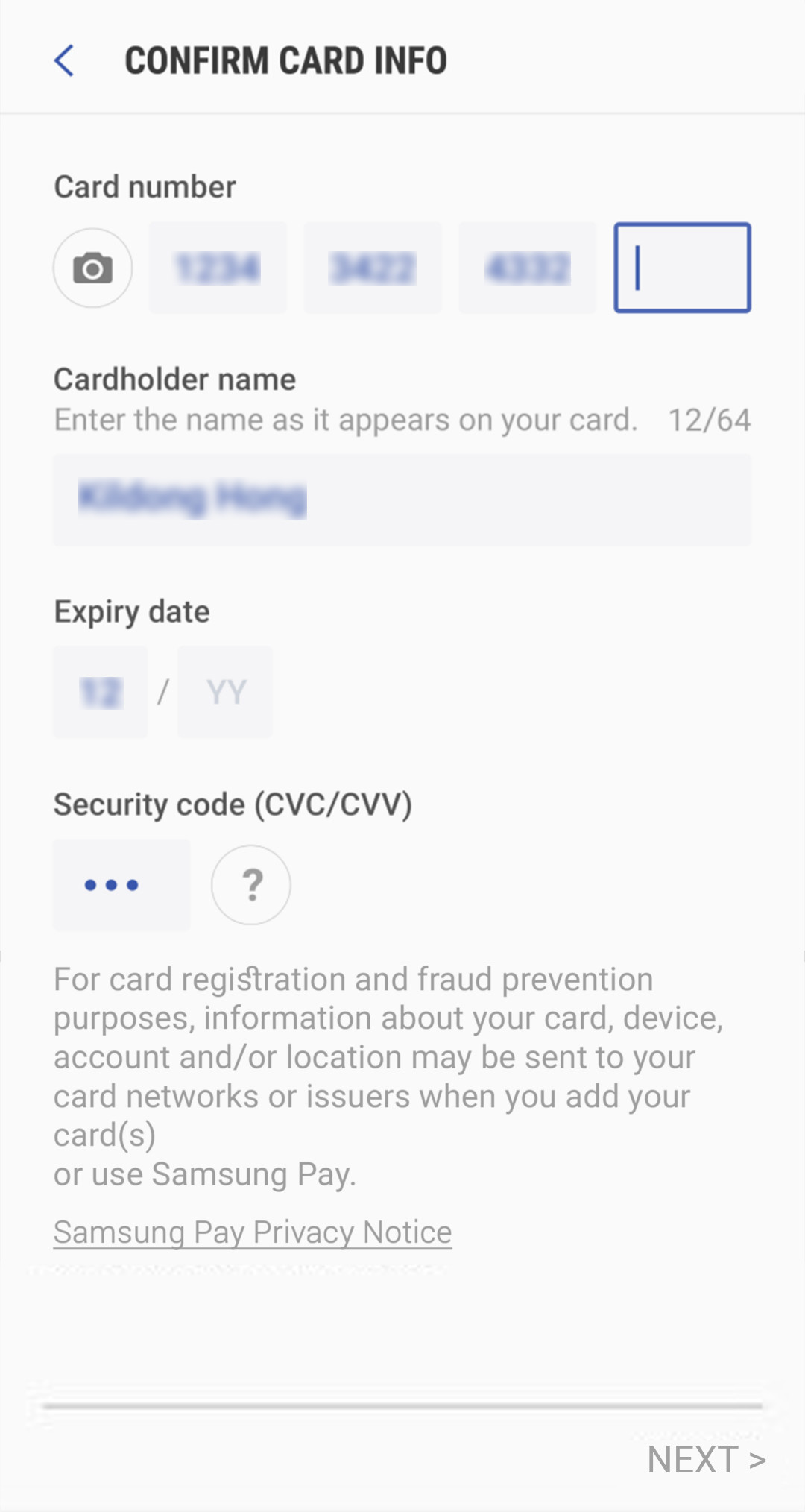
Task: Select the third card number box
Action: pos(528,268)
